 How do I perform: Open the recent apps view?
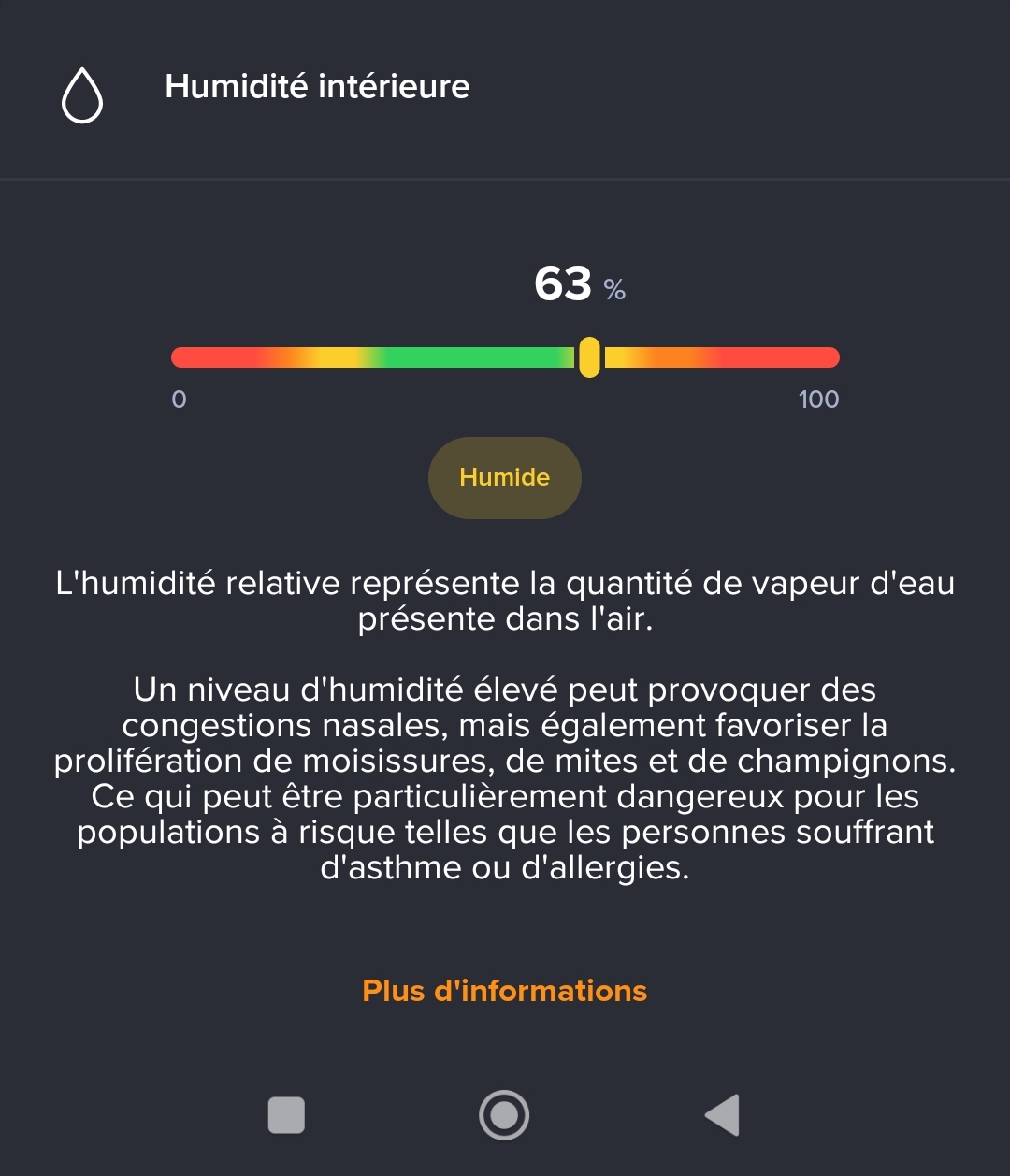coord(286,1114)
